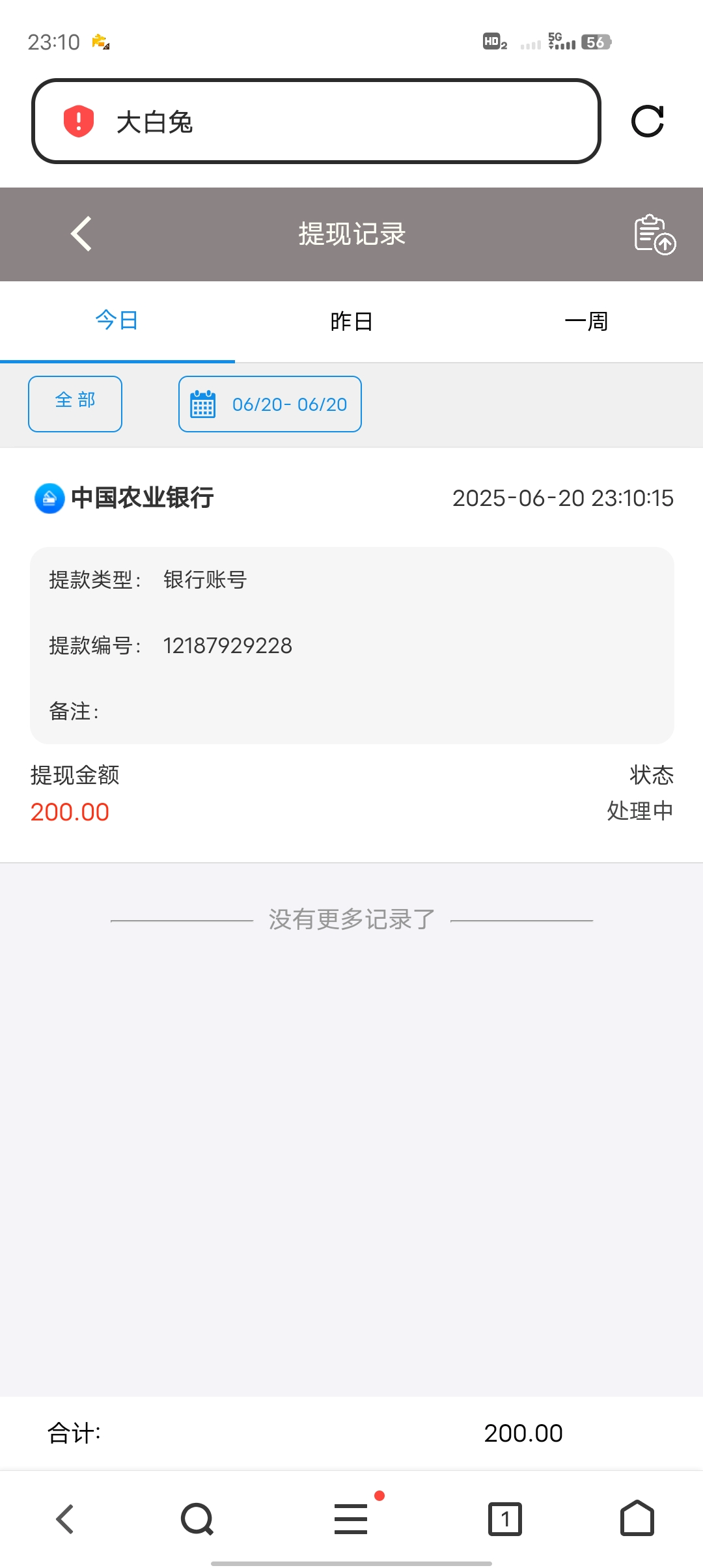
Task: Navigate back using the header back arrow
Action: coord(81,234)
